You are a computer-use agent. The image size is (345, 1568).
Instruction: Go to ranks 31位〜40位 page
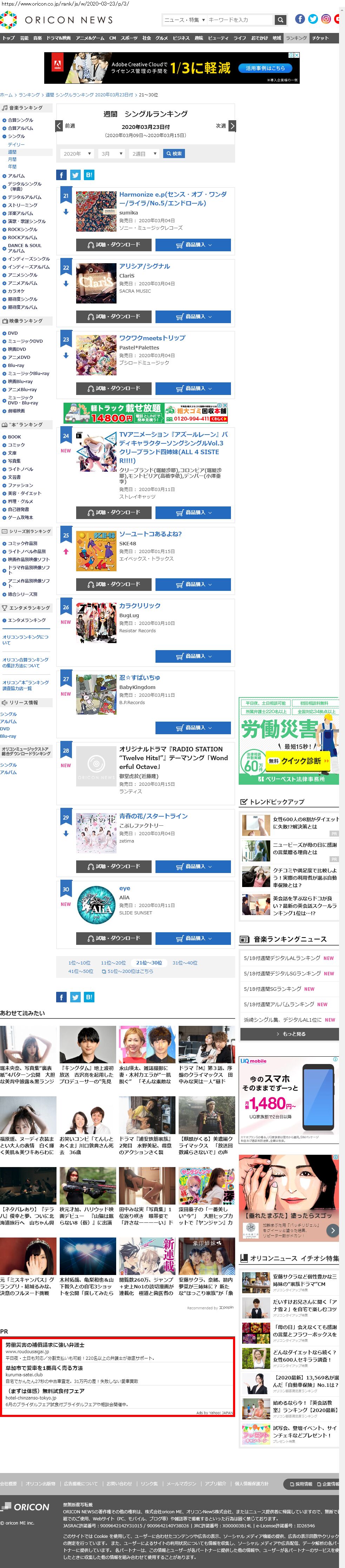(x=185, y=962)
